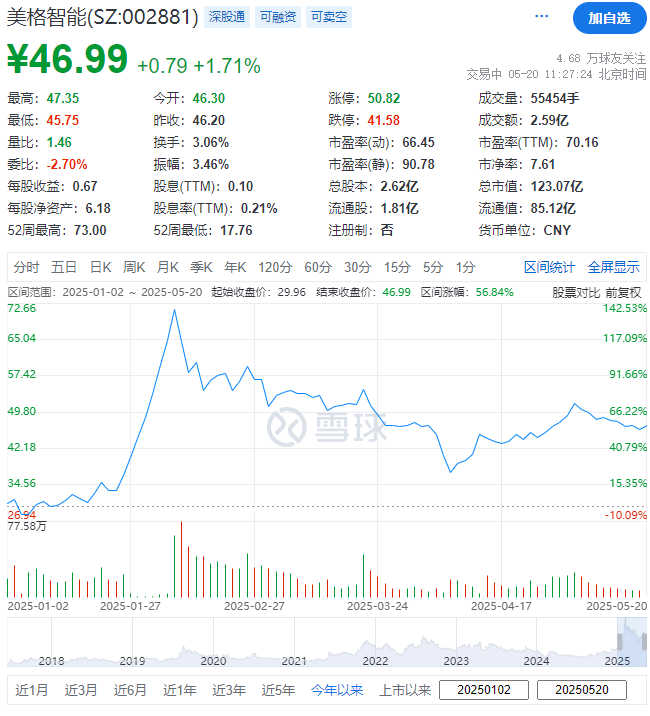Switch to 五日 chart
The width and height of the screenshot is (650, 716).
(64, 267)
